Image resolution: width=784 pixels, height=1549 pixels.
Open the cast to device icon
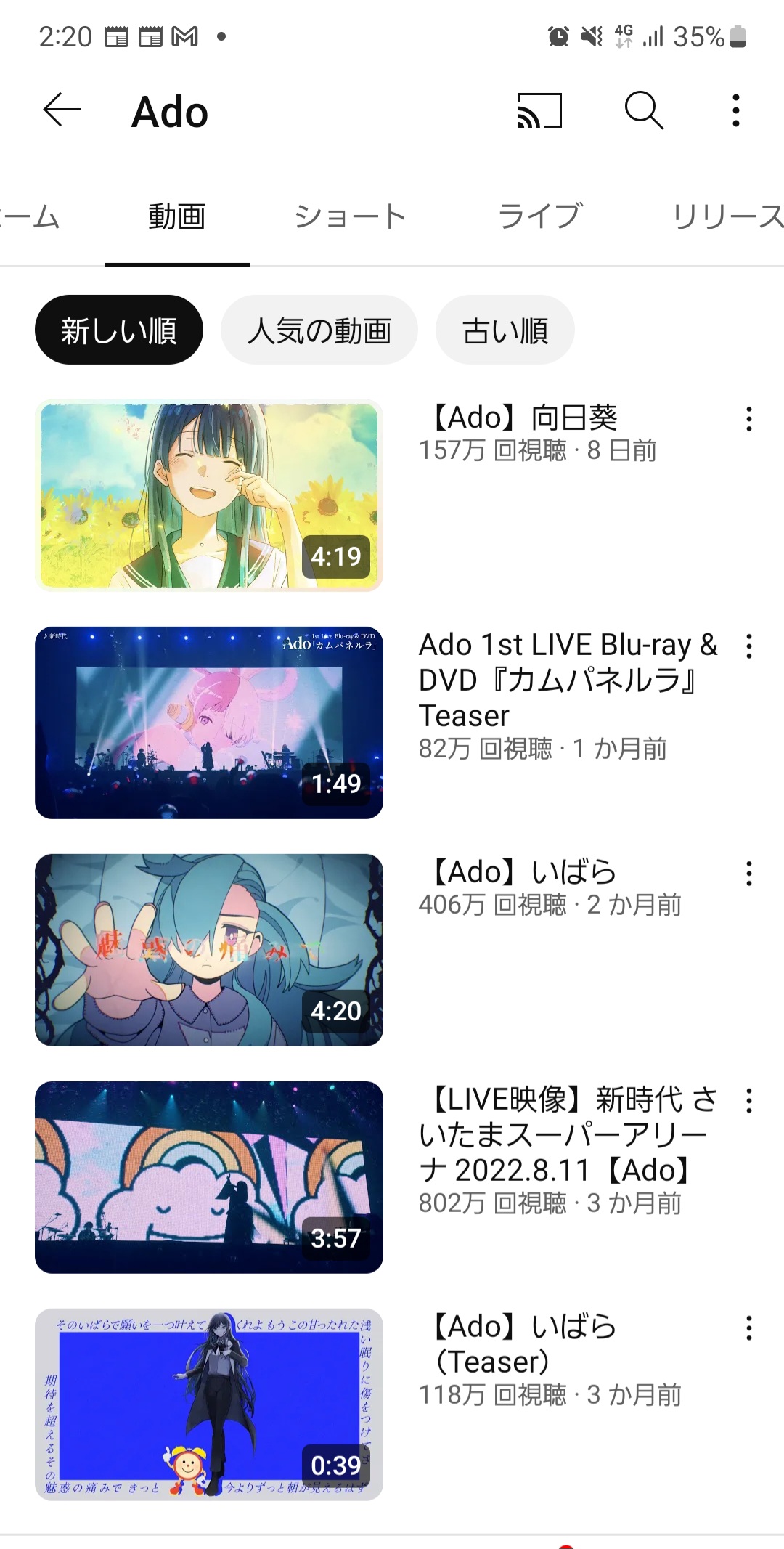539,110
